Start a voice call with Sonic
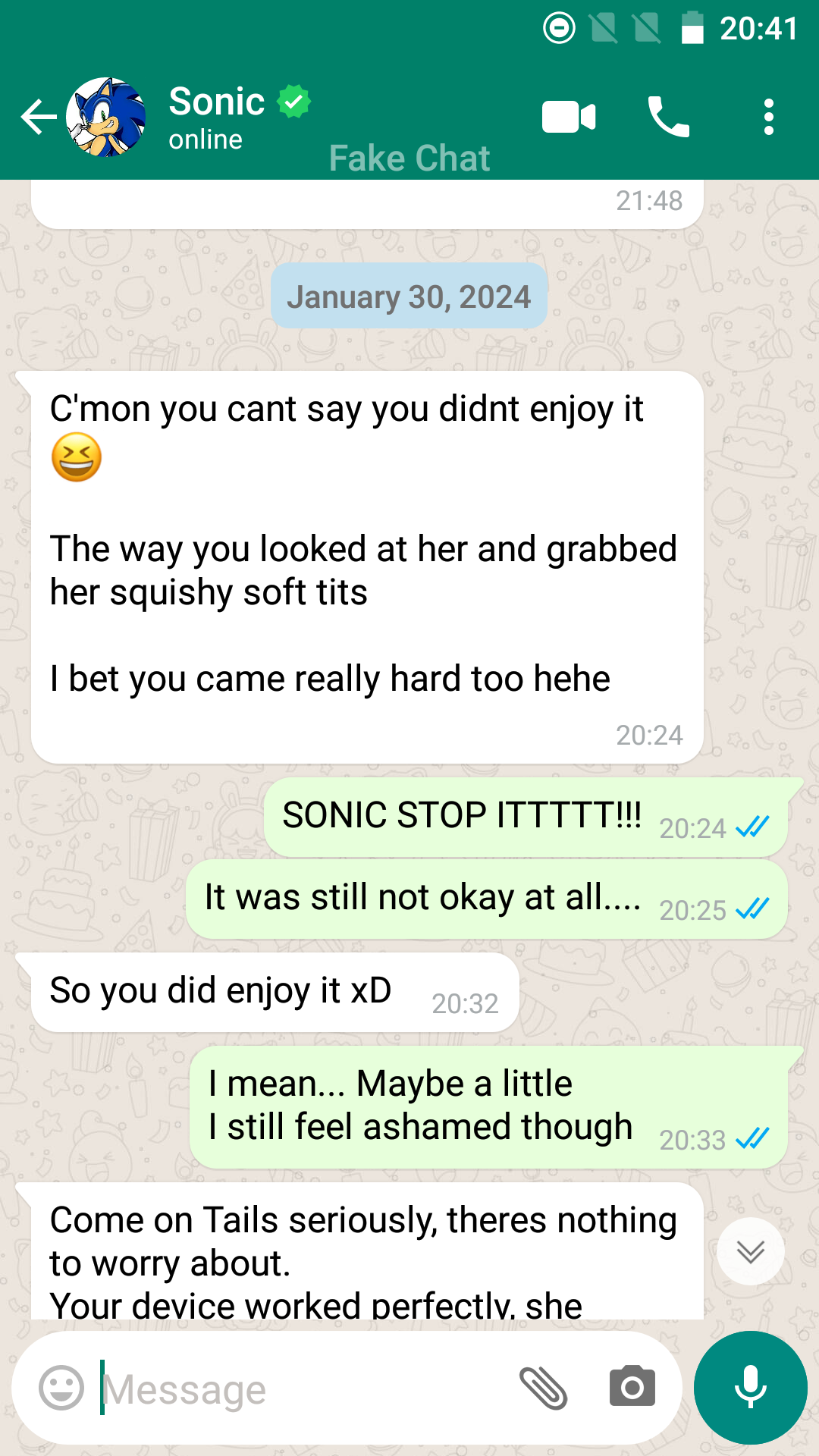 point(668,118)
